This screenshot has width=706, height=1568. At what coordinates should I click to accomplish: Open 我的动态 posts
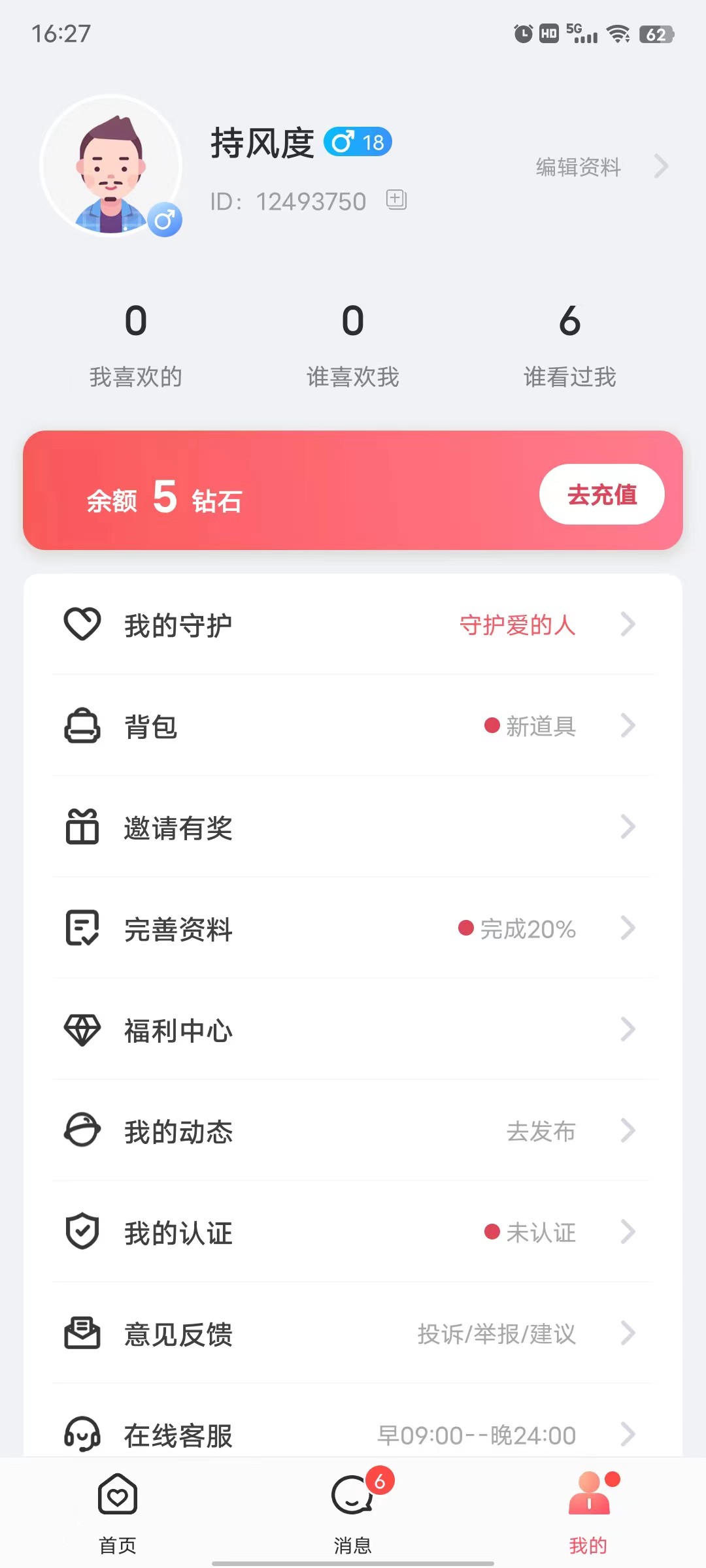(353, 1132)
